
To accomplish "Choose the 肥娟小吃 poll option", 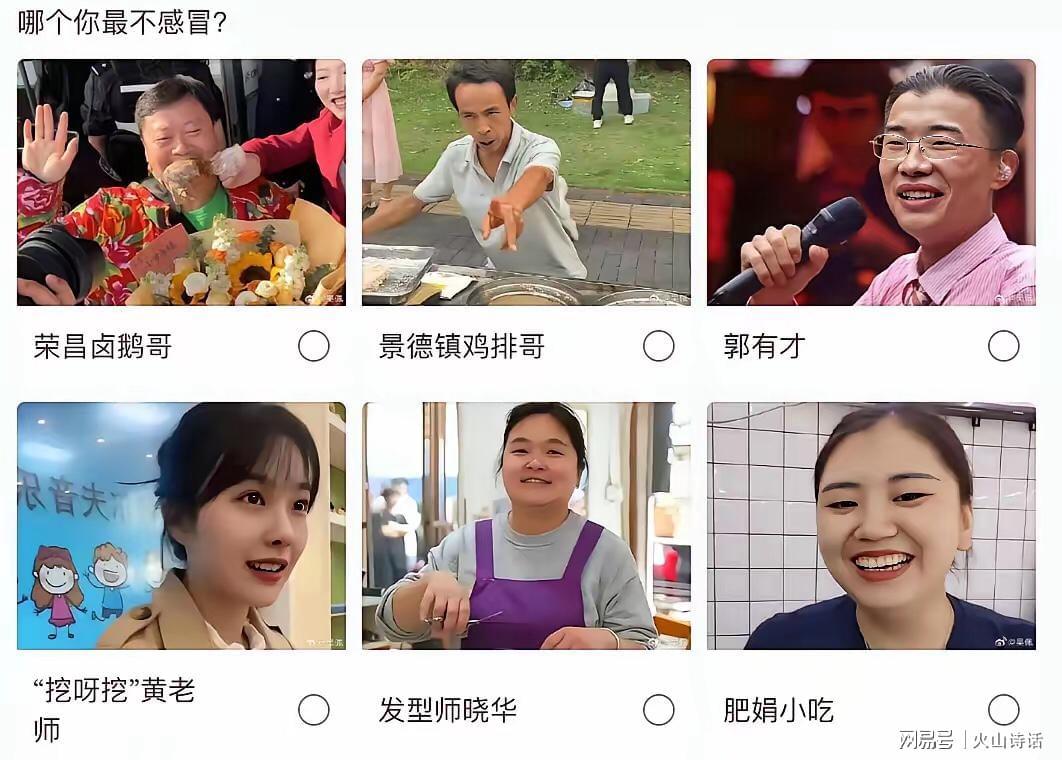I will [1003, 710].
